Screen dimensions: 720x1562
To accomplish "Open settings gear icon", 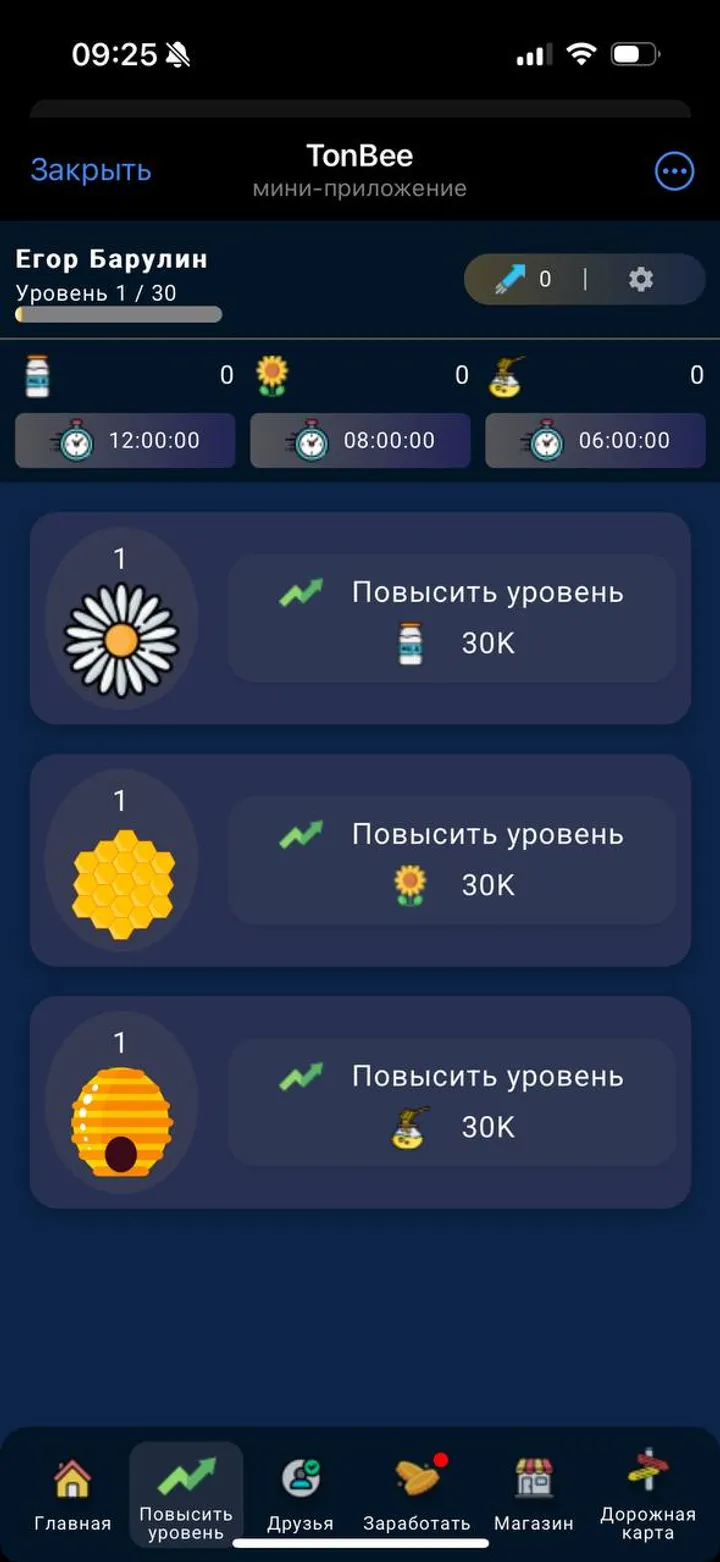I will click(641, 279).
